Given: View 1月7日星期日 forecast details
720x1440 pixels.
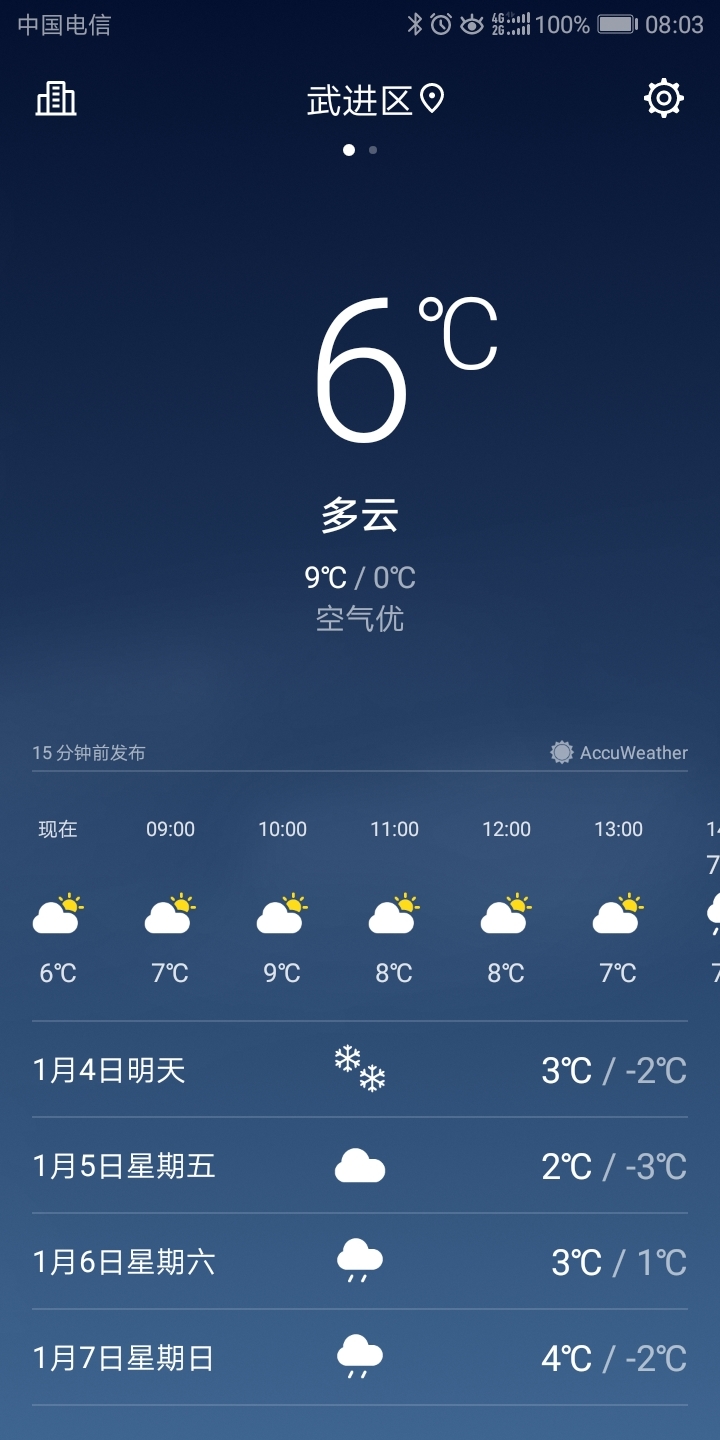Looking at the screenshot, I should (x=360, y=1358).
